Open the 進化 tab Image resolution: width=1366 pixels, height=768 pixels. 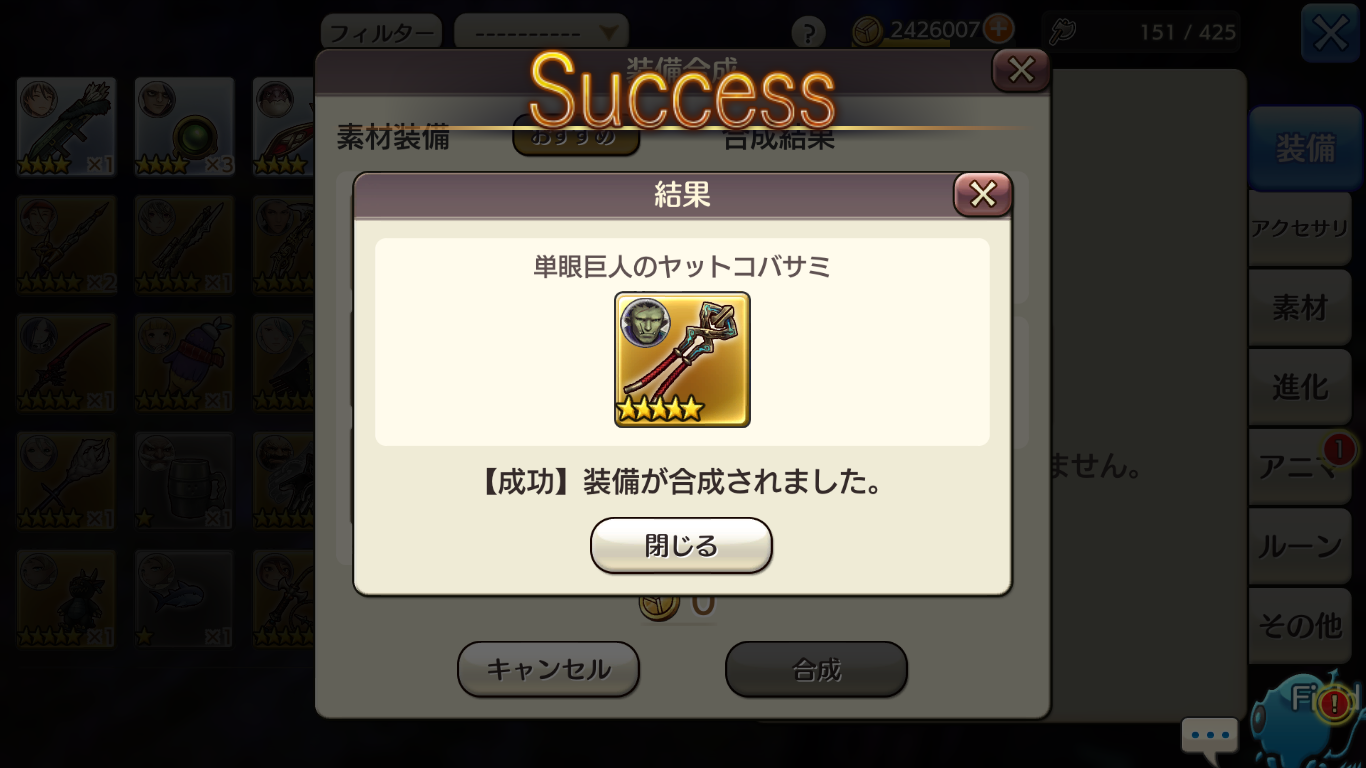1300,387
